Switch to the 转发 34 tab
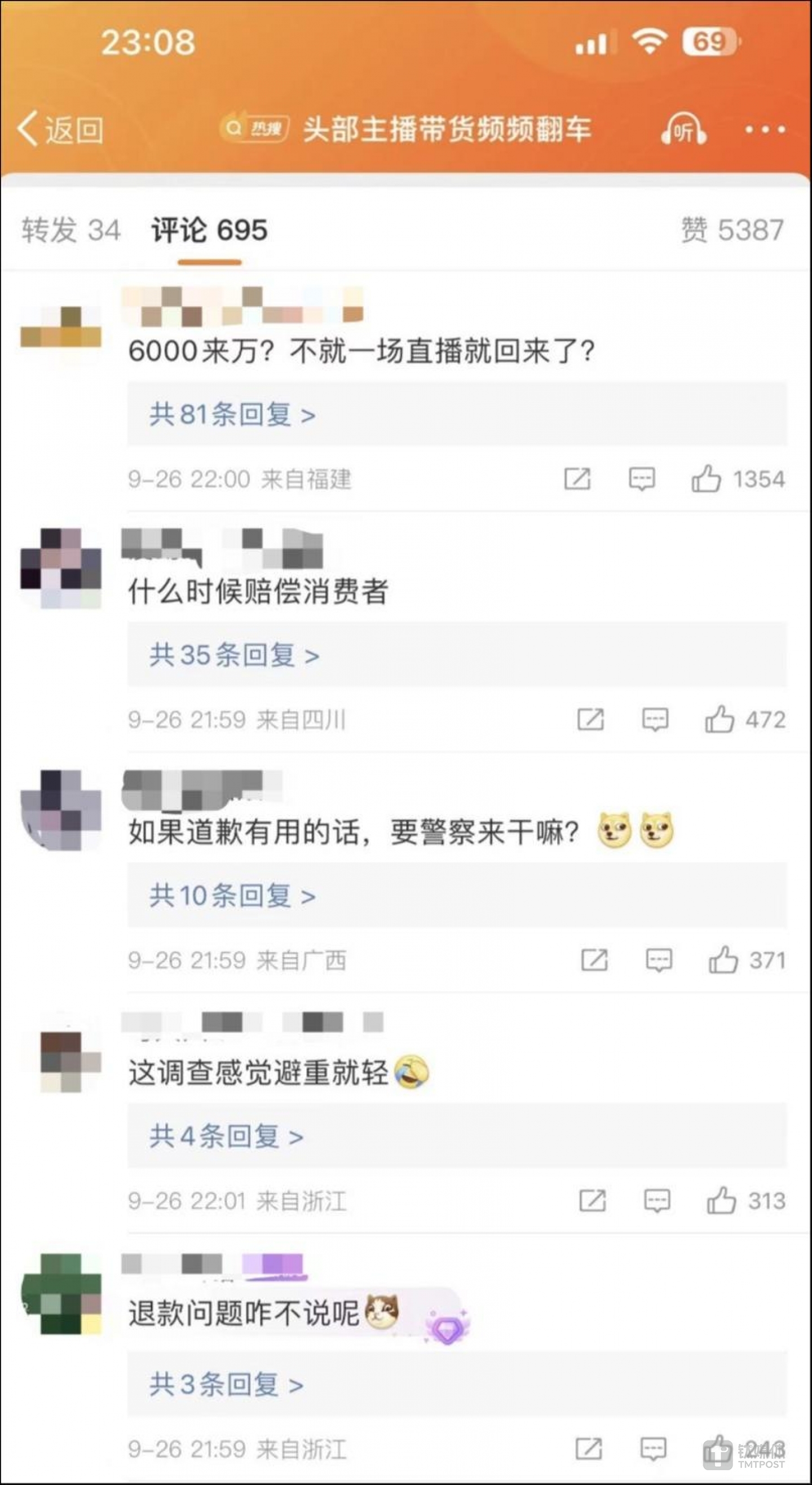 pos(70,230)
